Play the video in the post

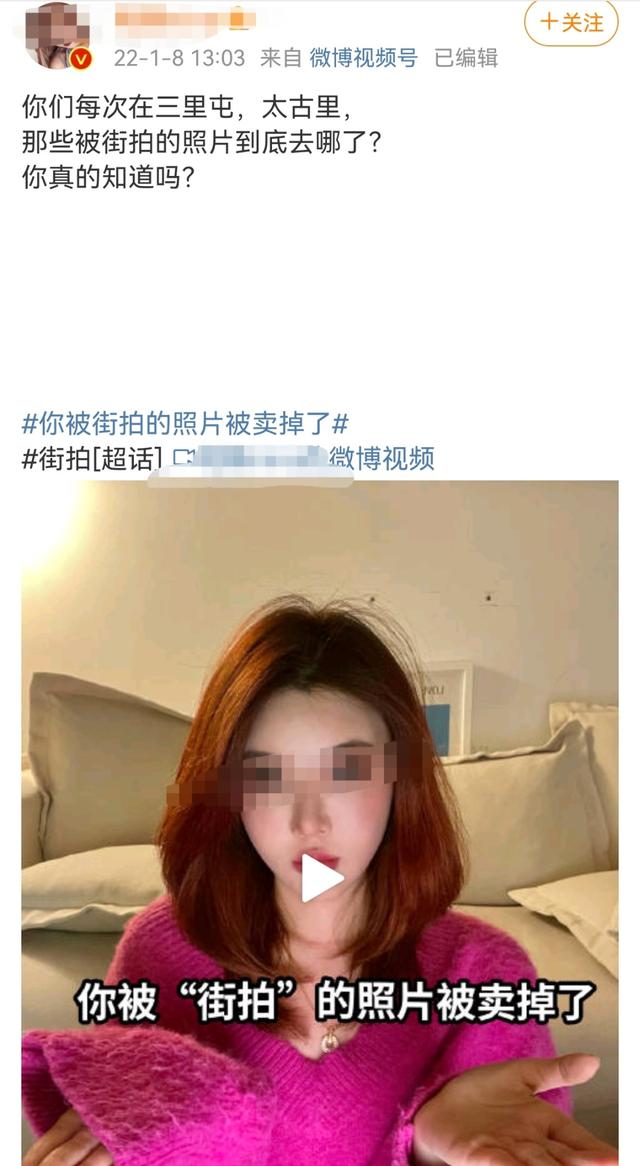[x=321, y=879]
